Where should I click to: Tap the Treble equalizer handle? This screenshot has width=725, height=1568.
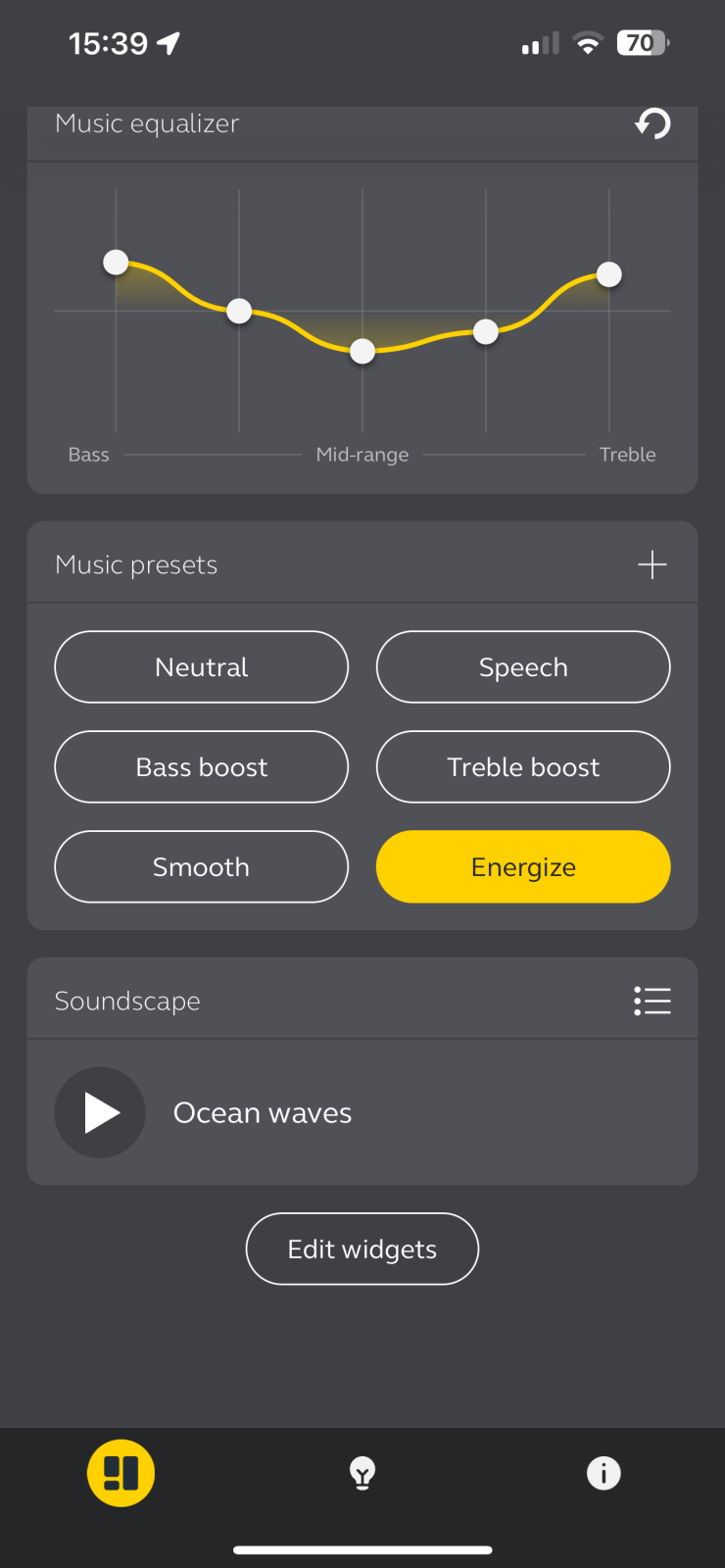click(609, 275)
